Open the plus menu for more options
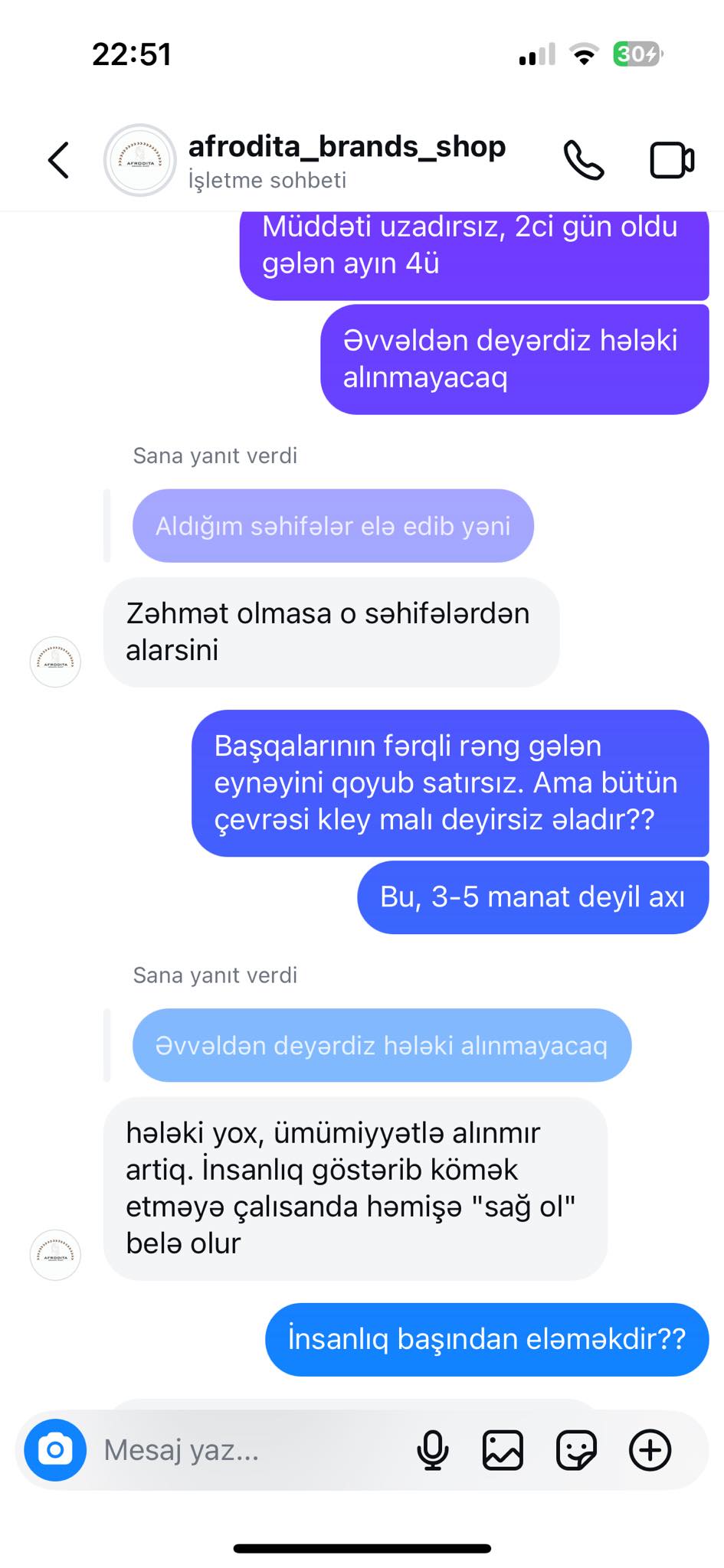Screen dimensions: 724x1568 (x=650, y=1449)
